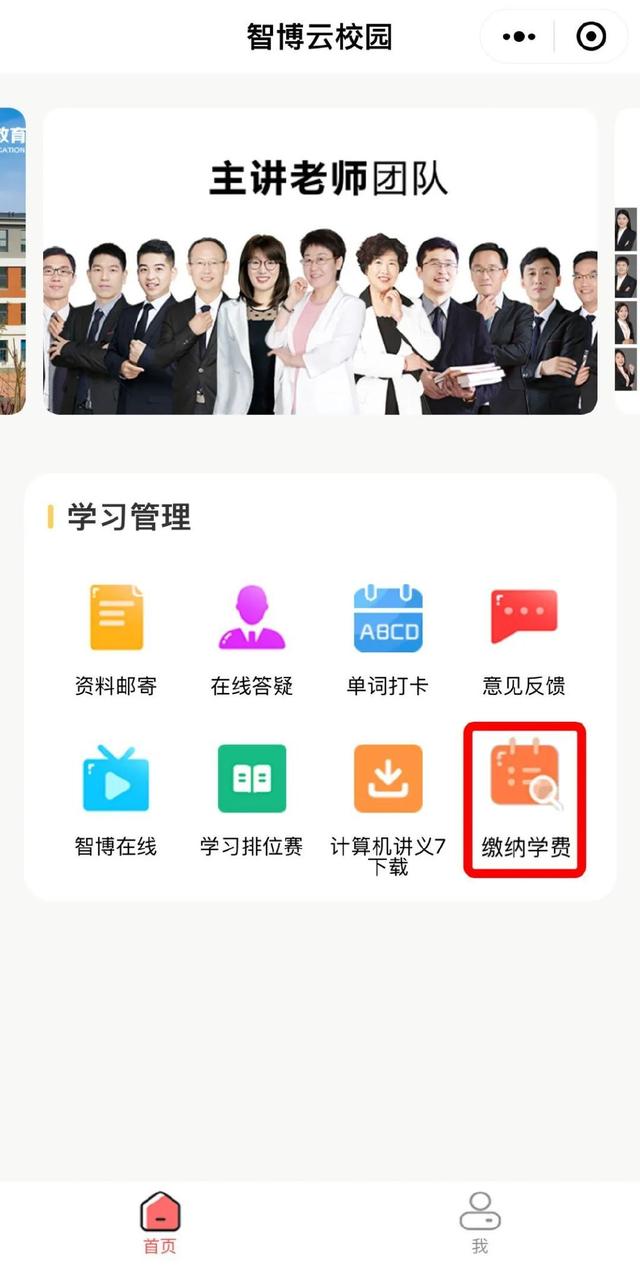Open 学习排位赛
This screenshot has height=1273, width=640.
click(252, 799)
